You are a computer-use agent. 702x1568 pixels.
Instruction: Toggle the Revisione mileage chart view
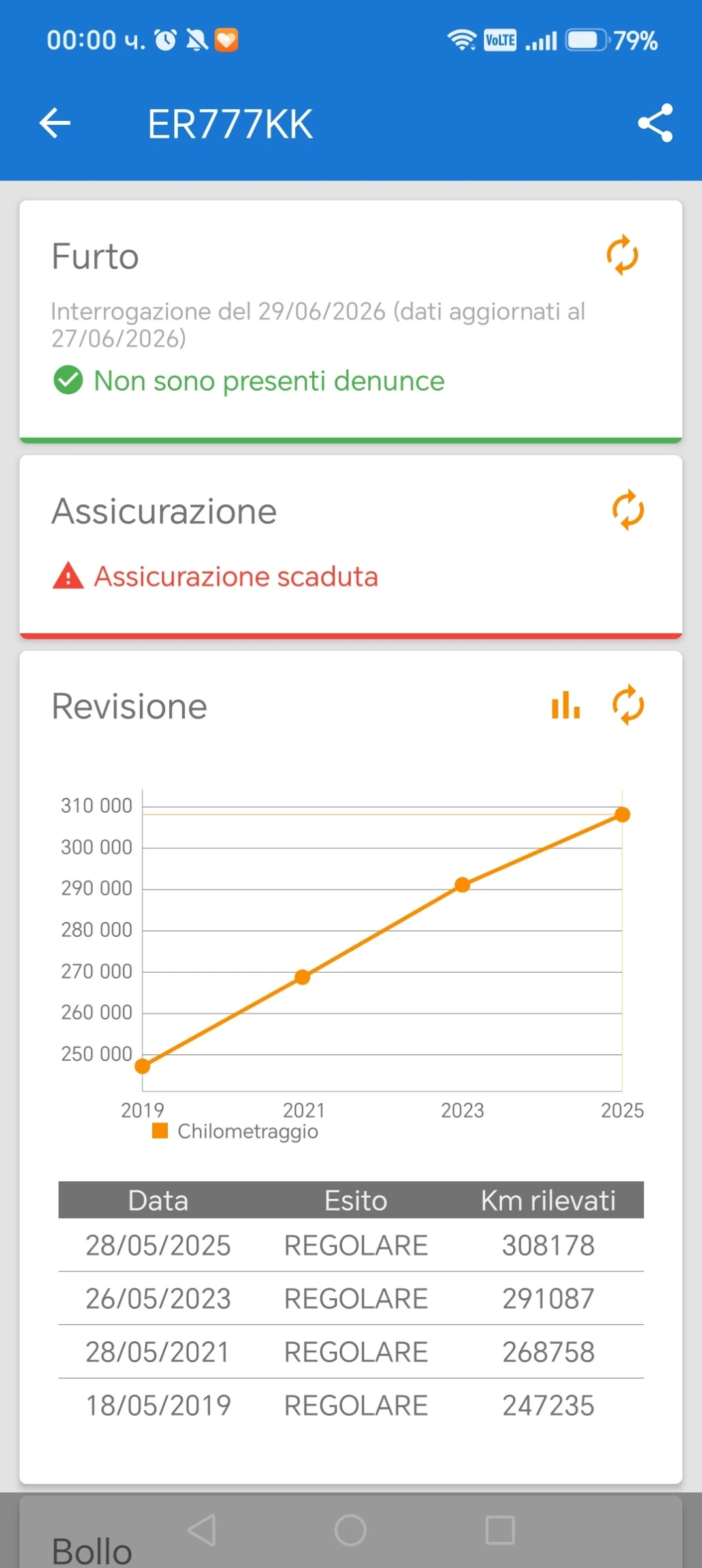point(566,706)
